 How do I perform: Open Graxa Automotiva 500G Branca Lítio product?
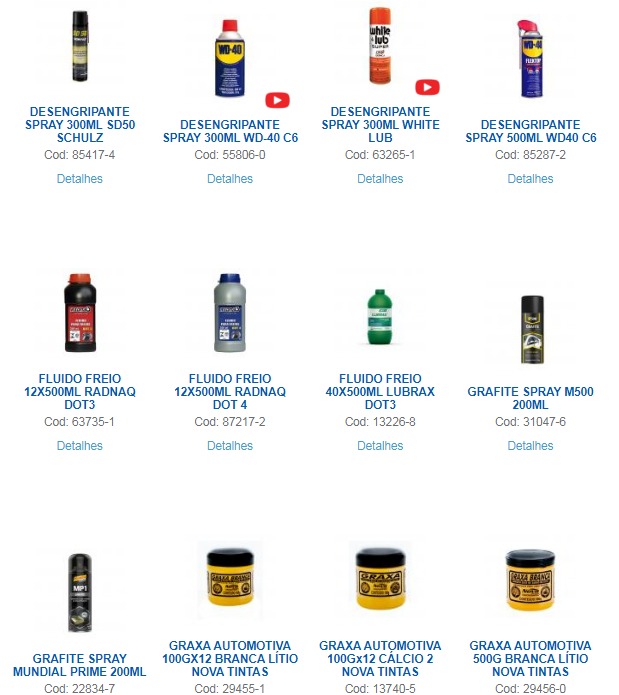(530, 659)
